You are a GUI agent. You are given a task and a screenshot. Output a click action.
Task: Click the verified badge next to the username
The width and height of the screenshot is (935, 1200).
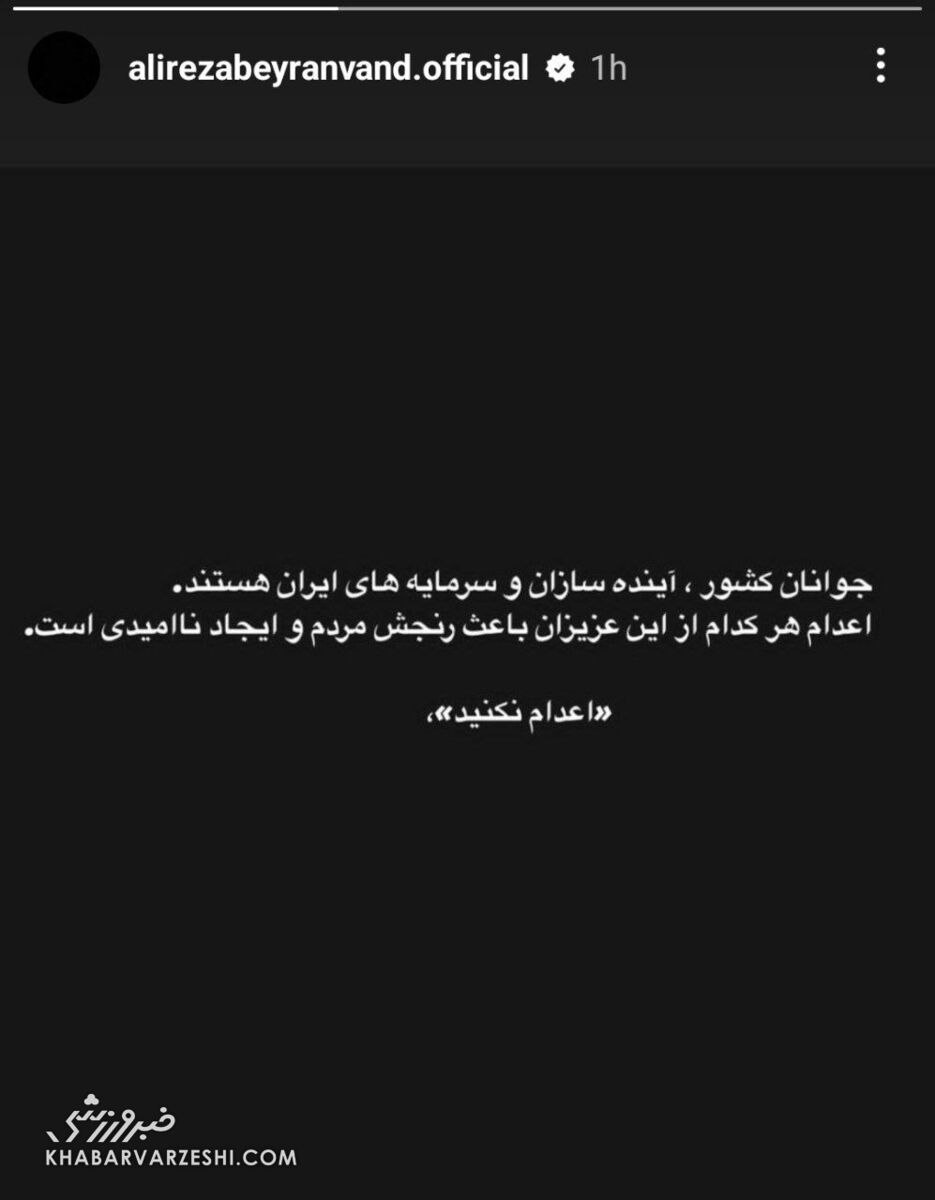pyautogui.click(x=561, y=68)
